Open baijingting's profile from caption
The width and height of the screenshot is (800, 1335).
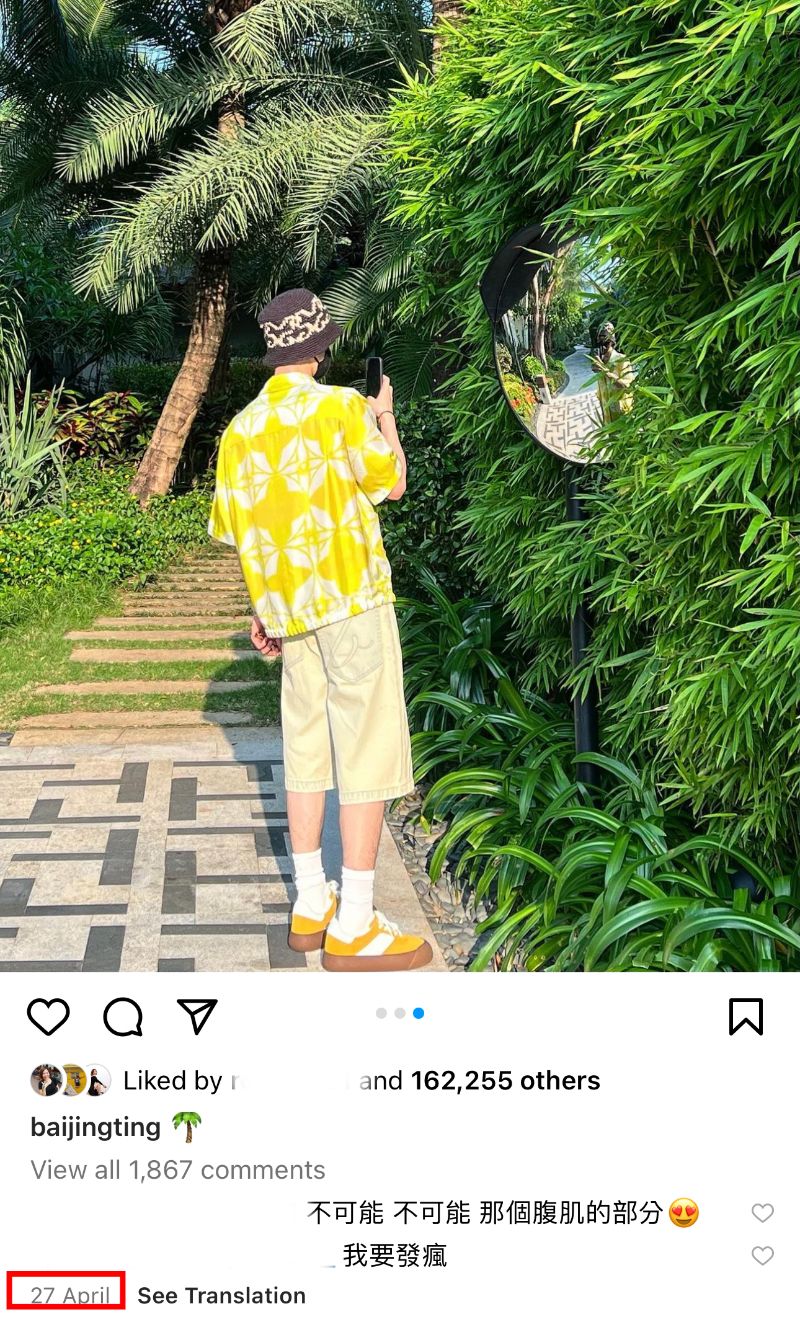pos(95,1127)
